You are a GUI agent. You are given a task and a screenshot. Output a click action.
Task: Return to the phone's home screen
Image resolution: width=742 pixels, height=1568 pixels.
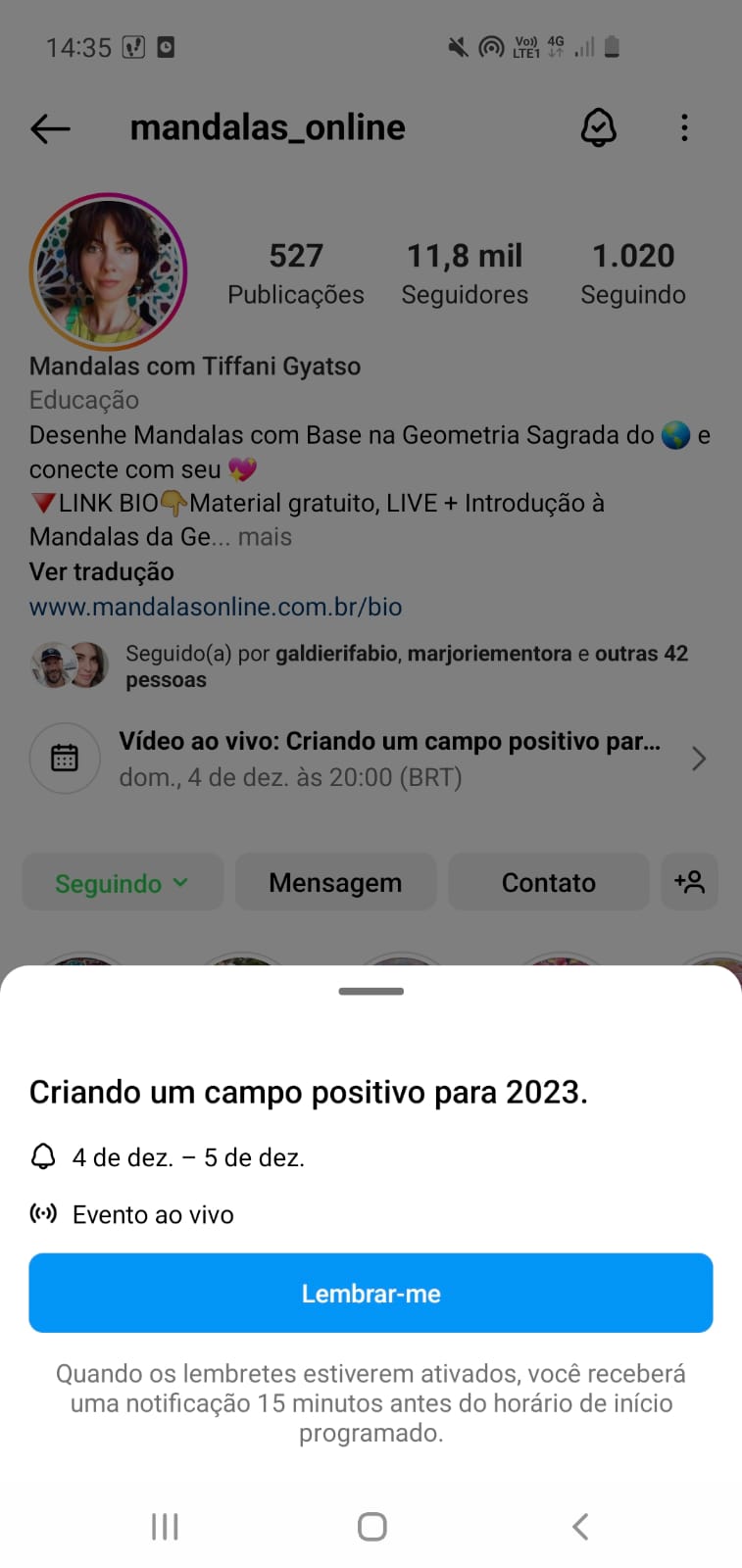tap(371, 1526)
